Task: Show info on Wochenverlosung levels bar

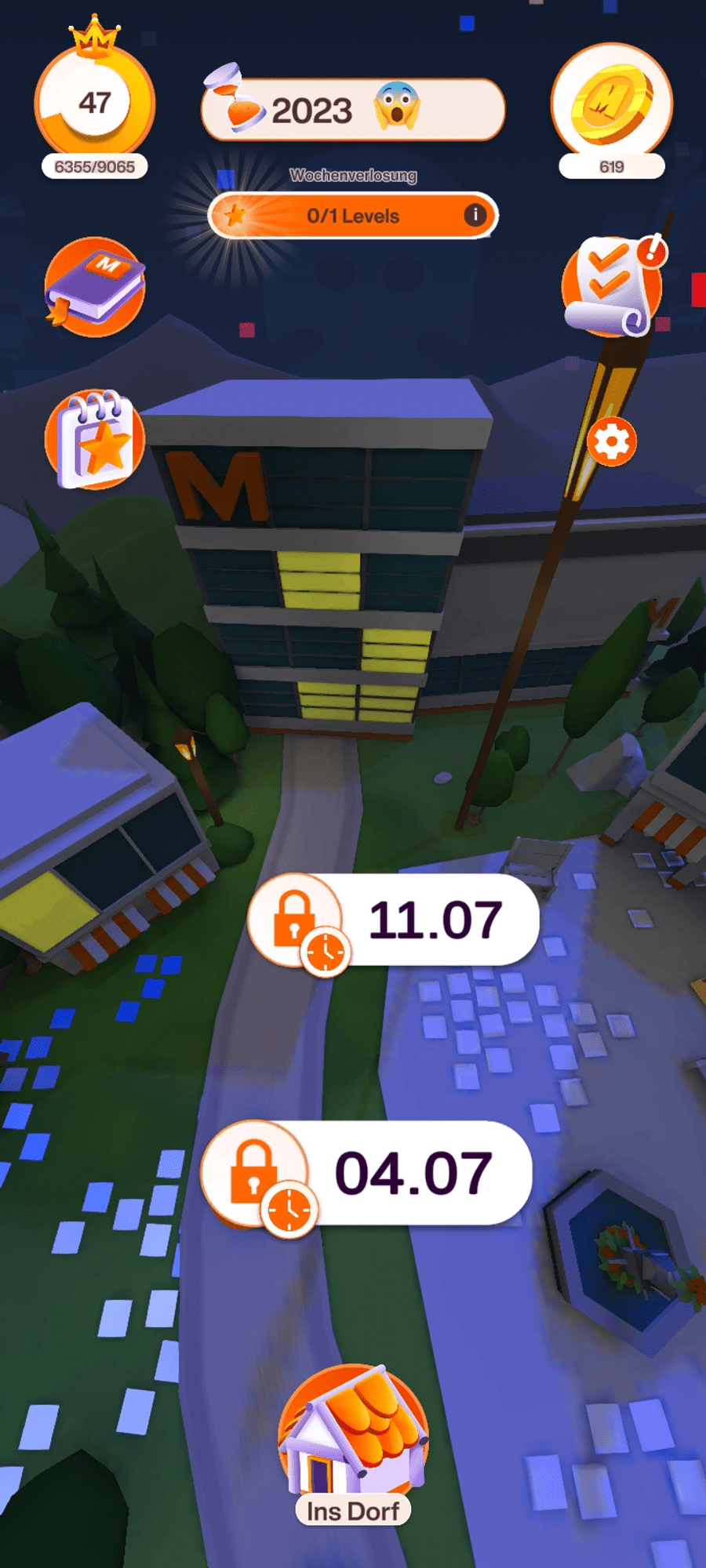Action: click(475, 215)
